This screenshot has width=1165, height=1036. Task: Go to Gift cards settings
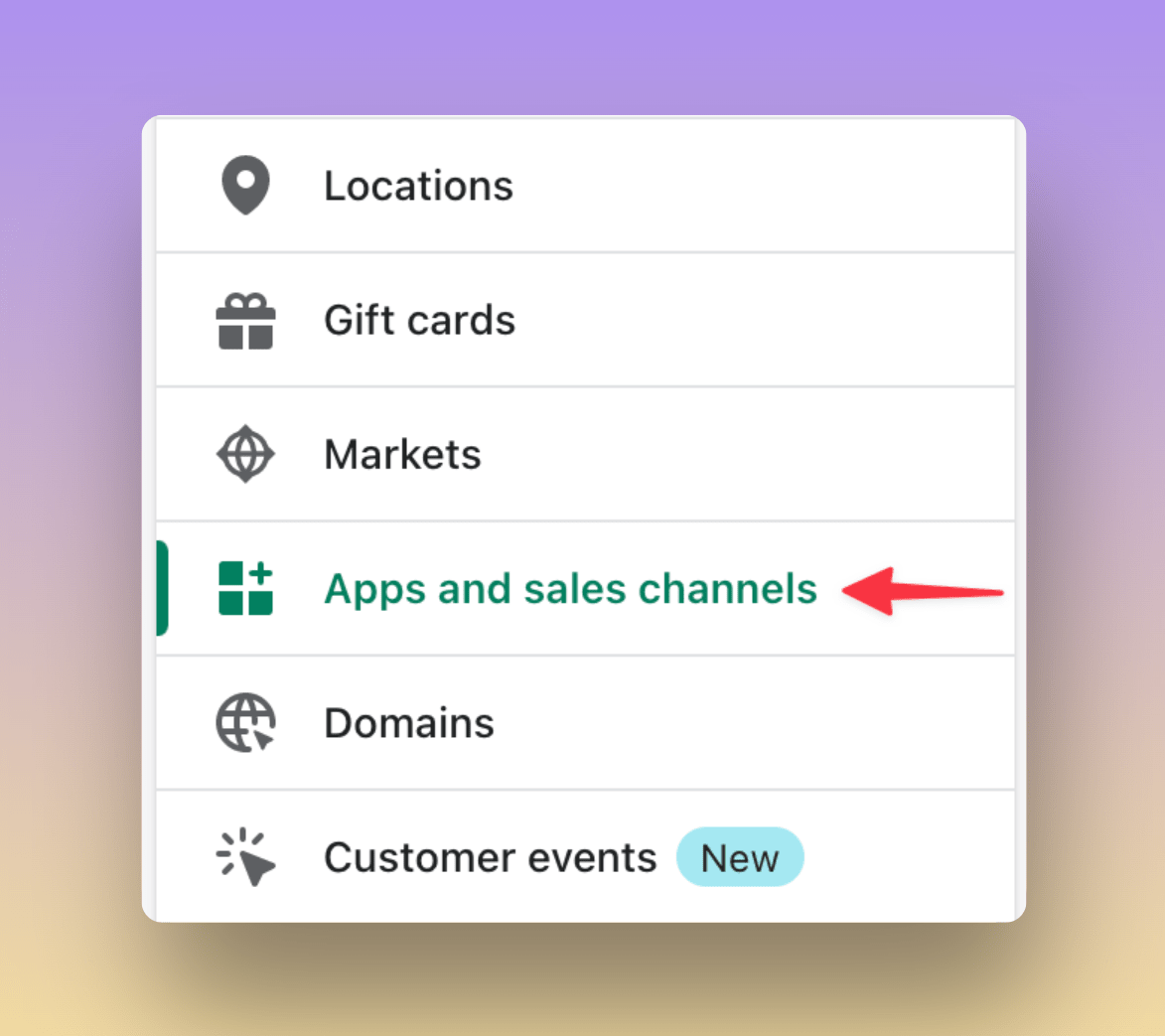click(x=419, y=320)
